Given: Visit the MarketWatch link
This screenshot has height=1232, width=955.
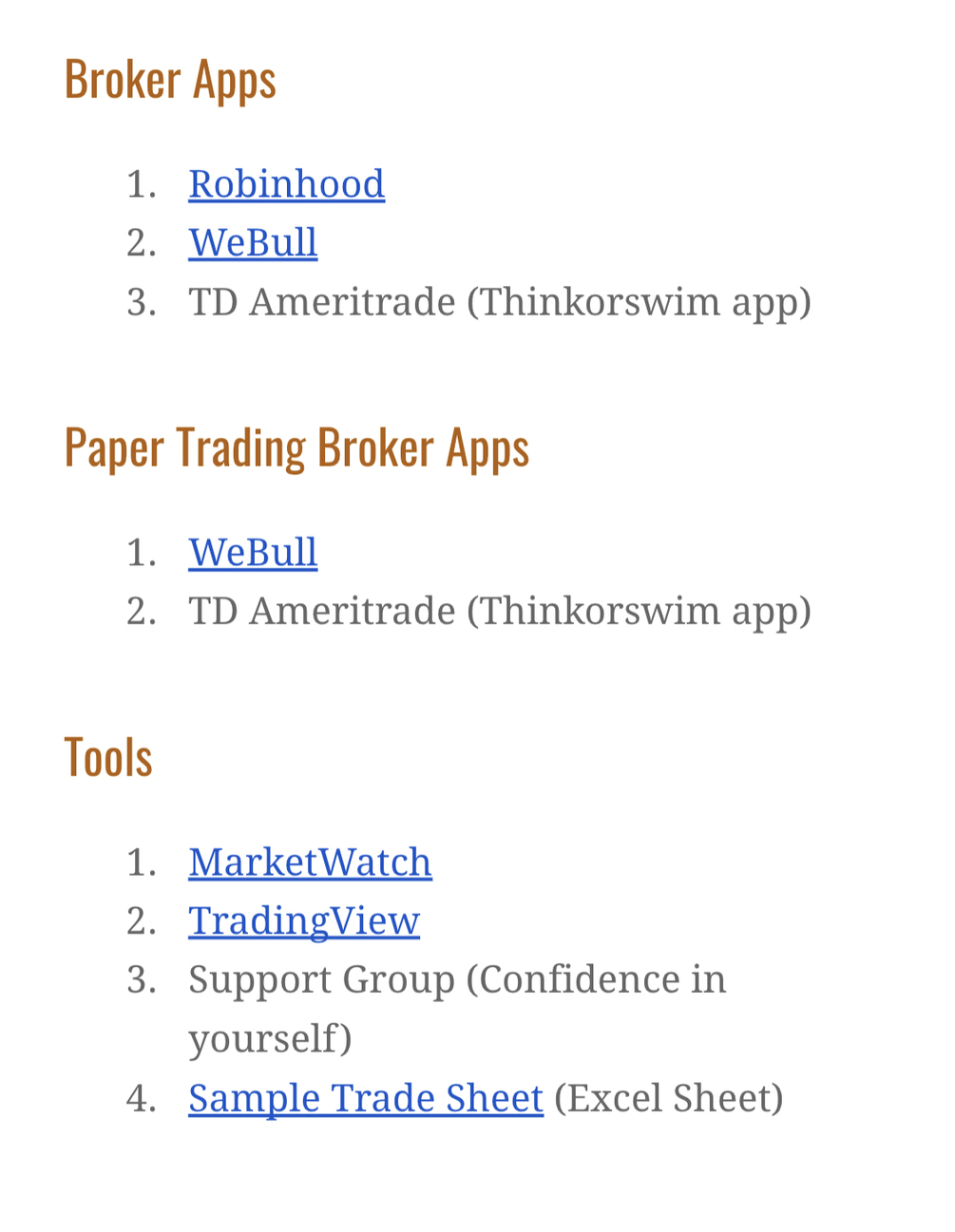Looking at the screenshot, I should 310,862.
